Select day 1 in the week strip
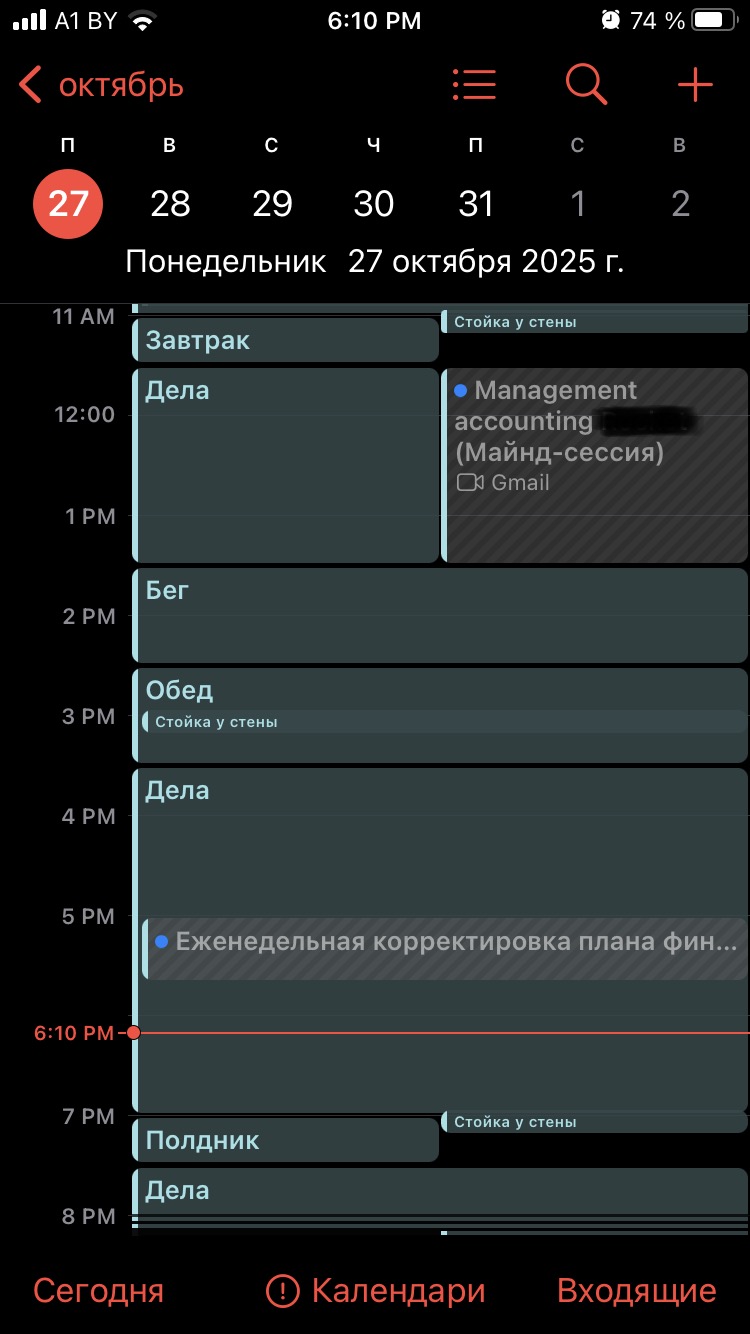Screen dimensions: 750x1334 578,205
